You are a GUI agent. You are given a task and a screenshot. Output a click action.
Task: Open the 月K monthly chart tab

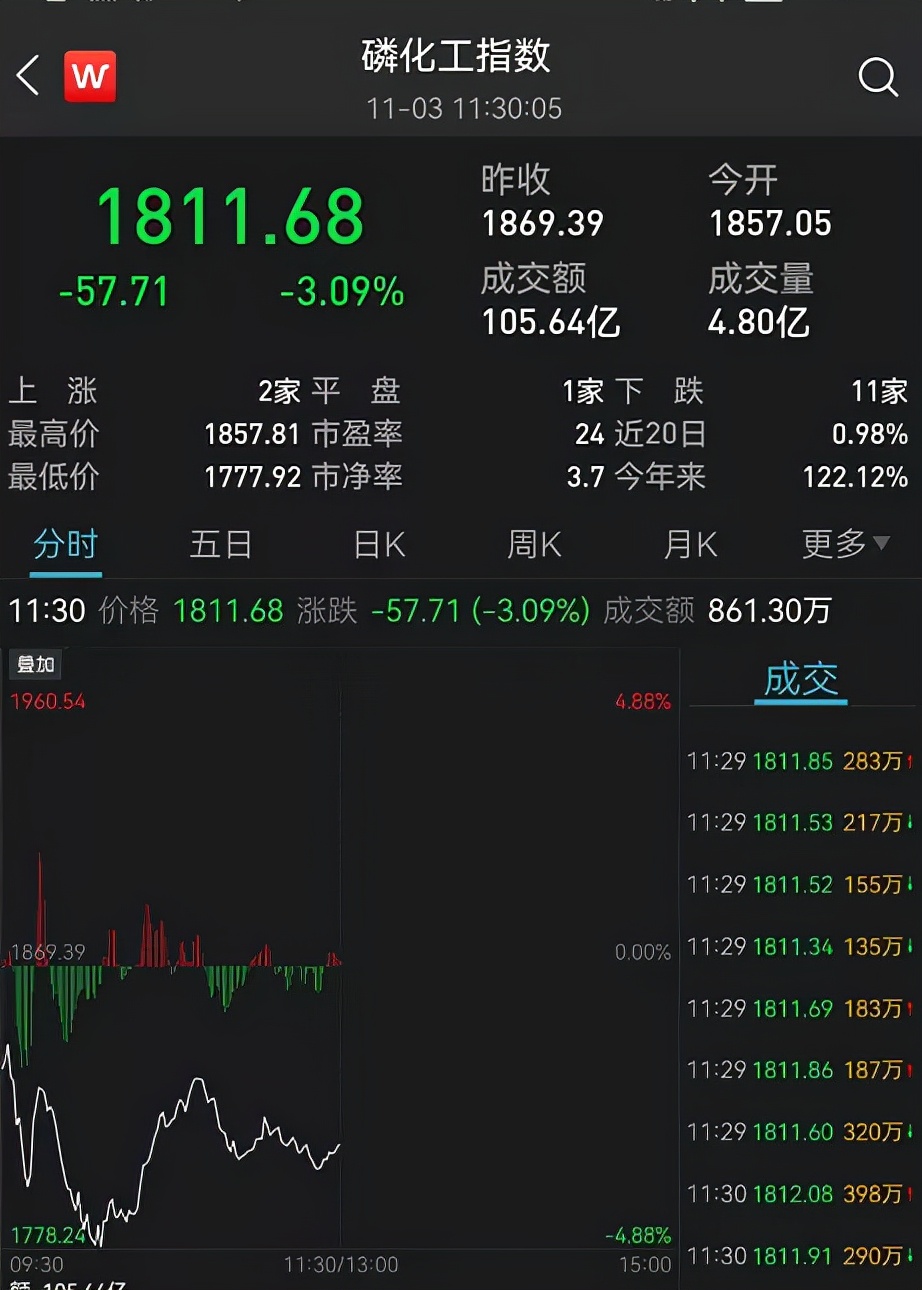(x=688, y=543)
